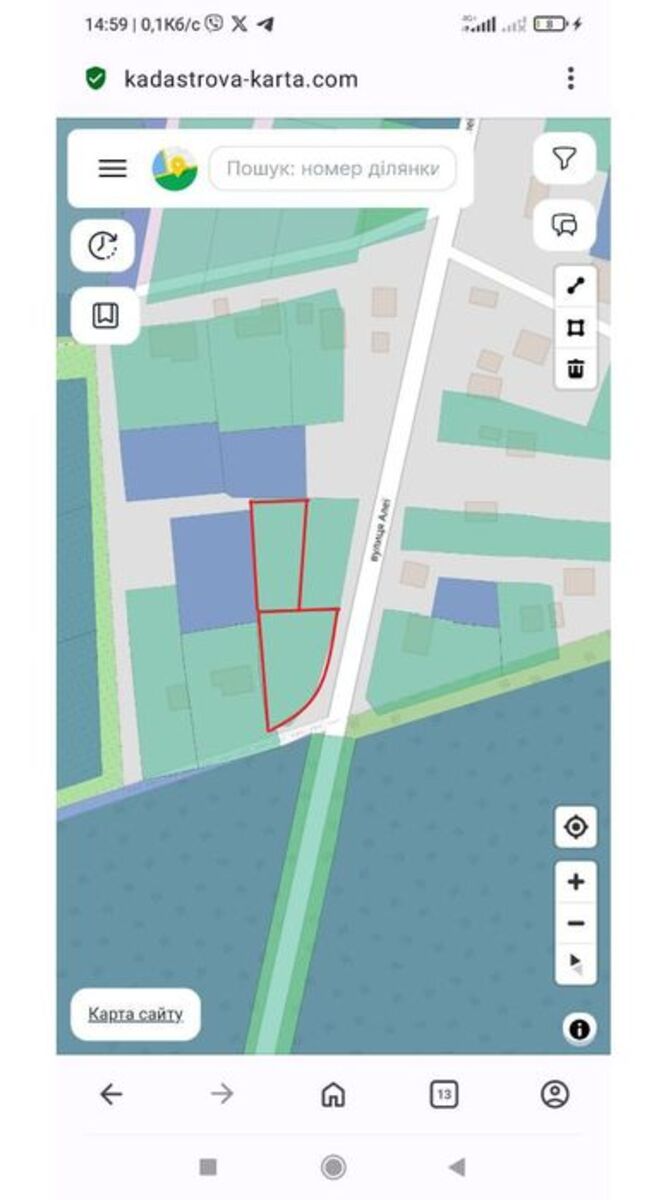Reset the map compass orientation

576,964
